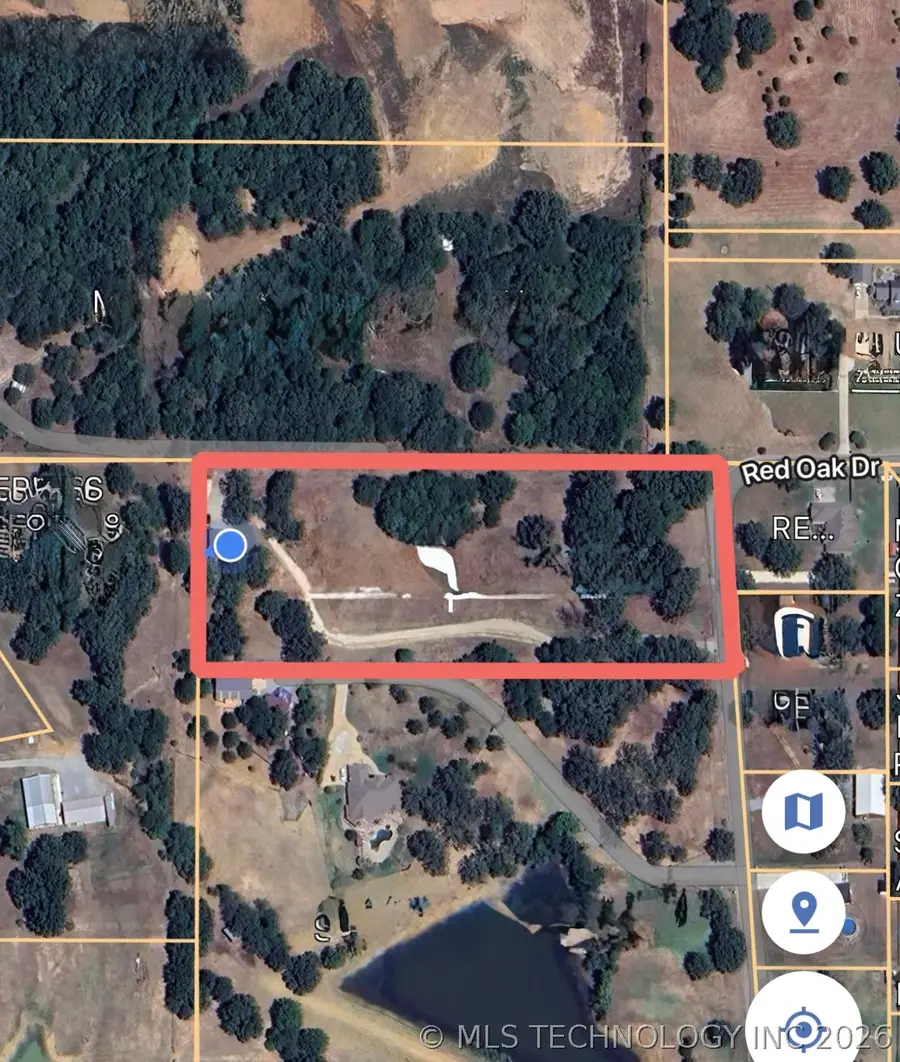Open details for the highlighted parcel
Image resolution: width=900 pixels, height=1062 pixels.
(460, 565)
